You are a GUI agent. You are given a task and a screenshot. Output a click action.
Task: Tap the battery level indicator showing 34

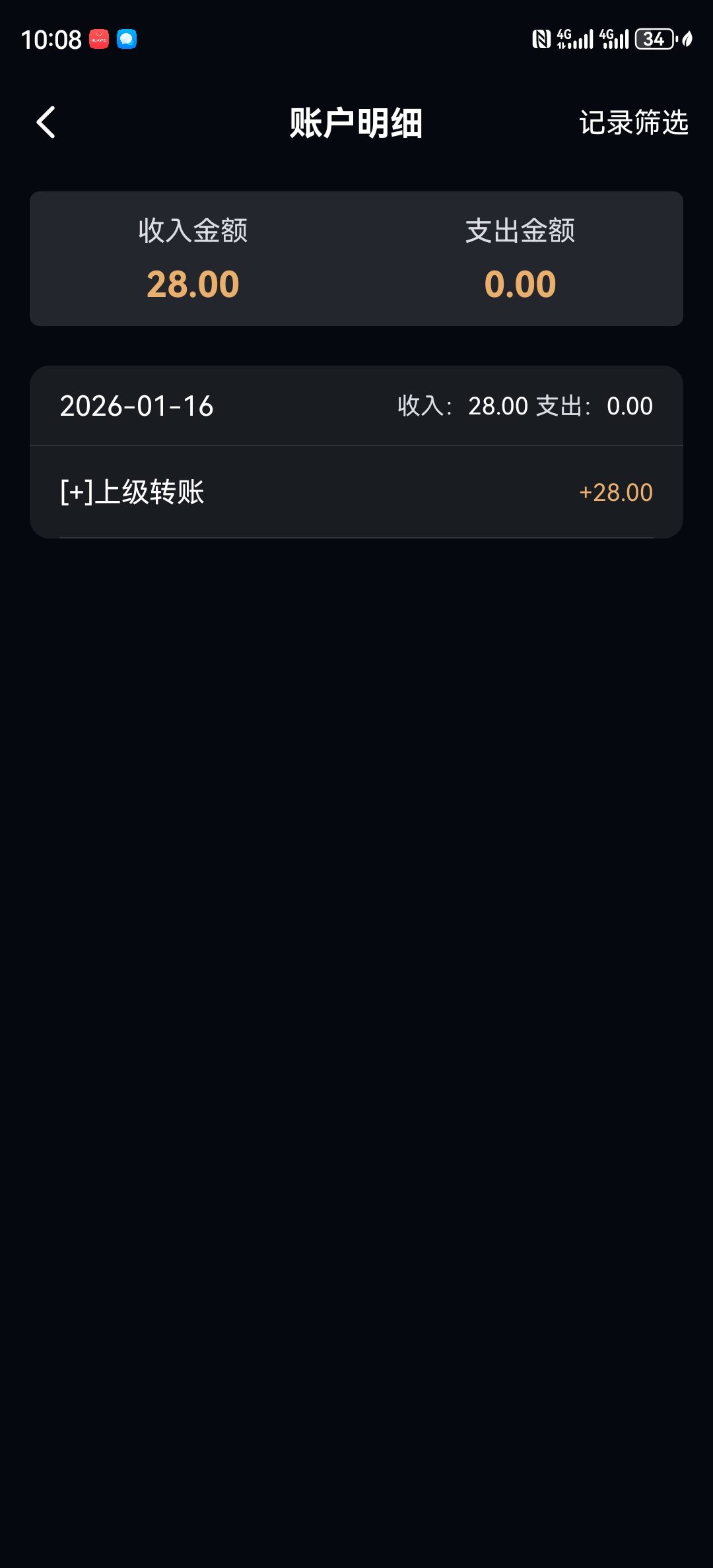point(655,40)
